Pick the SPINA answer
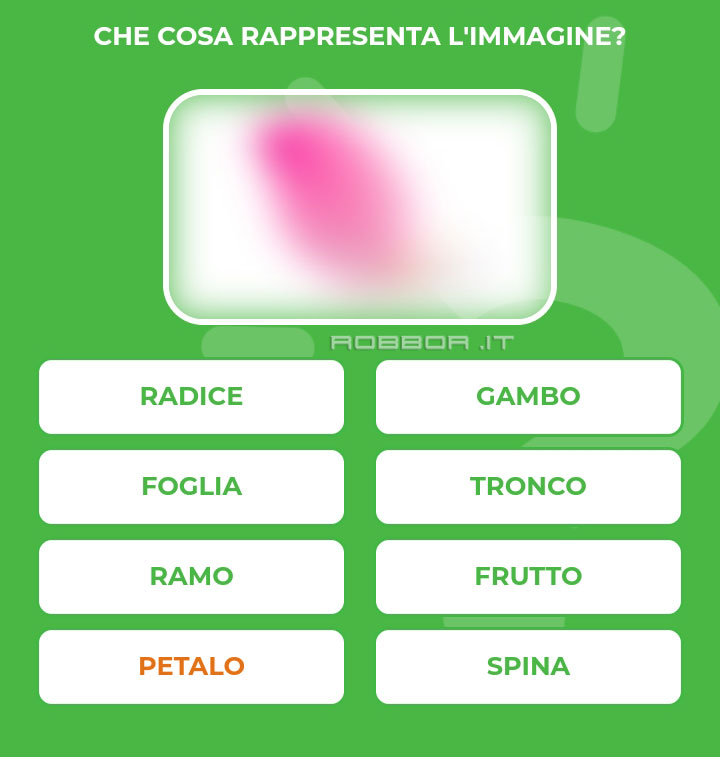The width and height of the screenshot is (720, 757). coord(528,667)
